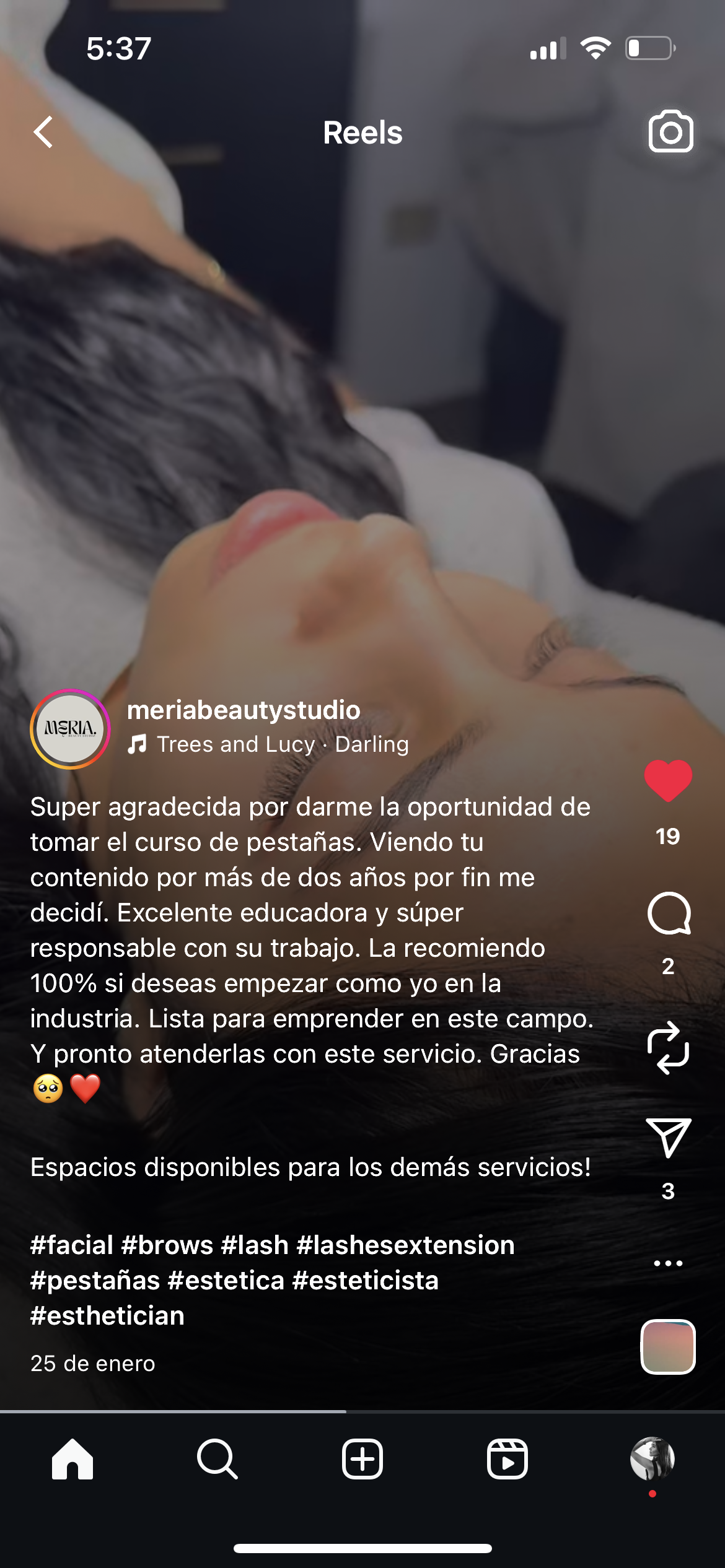Open the #lashesextension hashtag
This screenshot has height=1568, width=725.
[x=406, y=1245]
